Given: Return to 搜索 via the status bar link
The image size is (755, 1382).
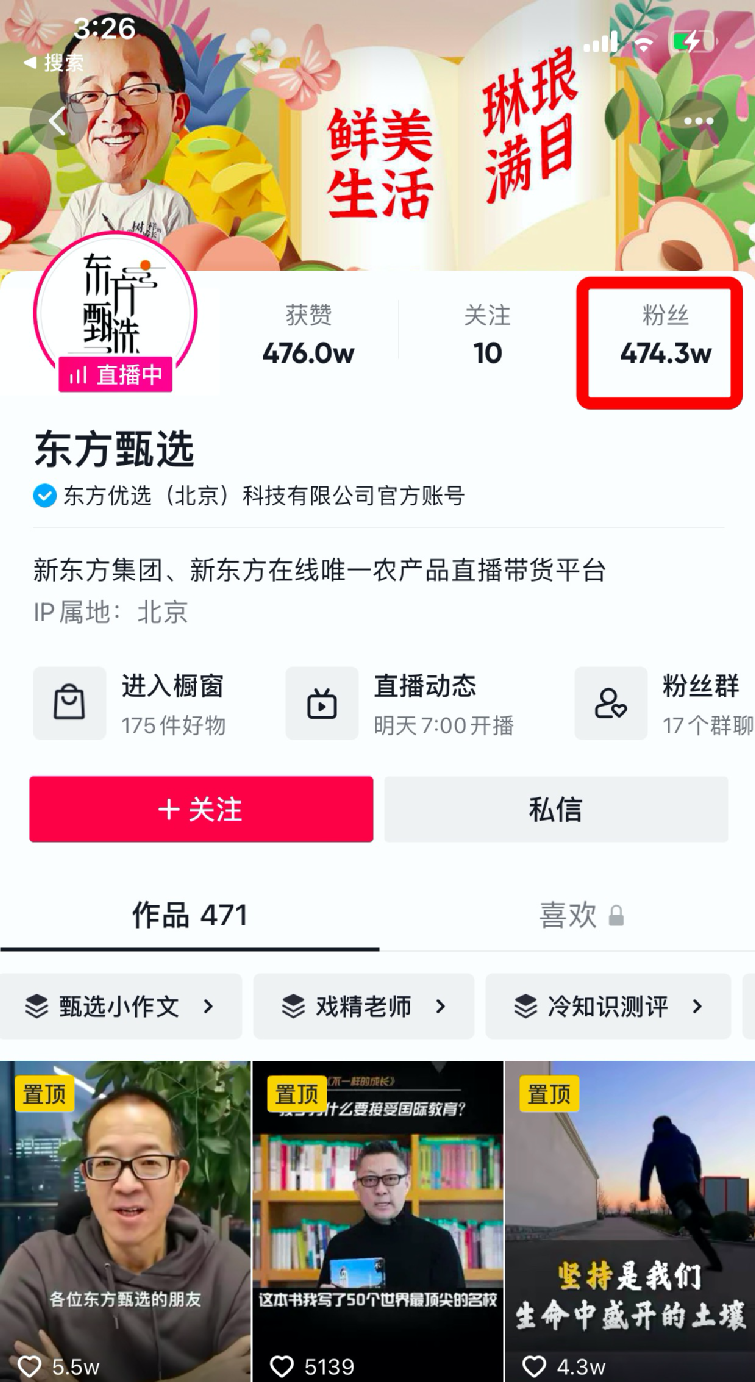Looking at the screenshot, I should click(55, 62).
